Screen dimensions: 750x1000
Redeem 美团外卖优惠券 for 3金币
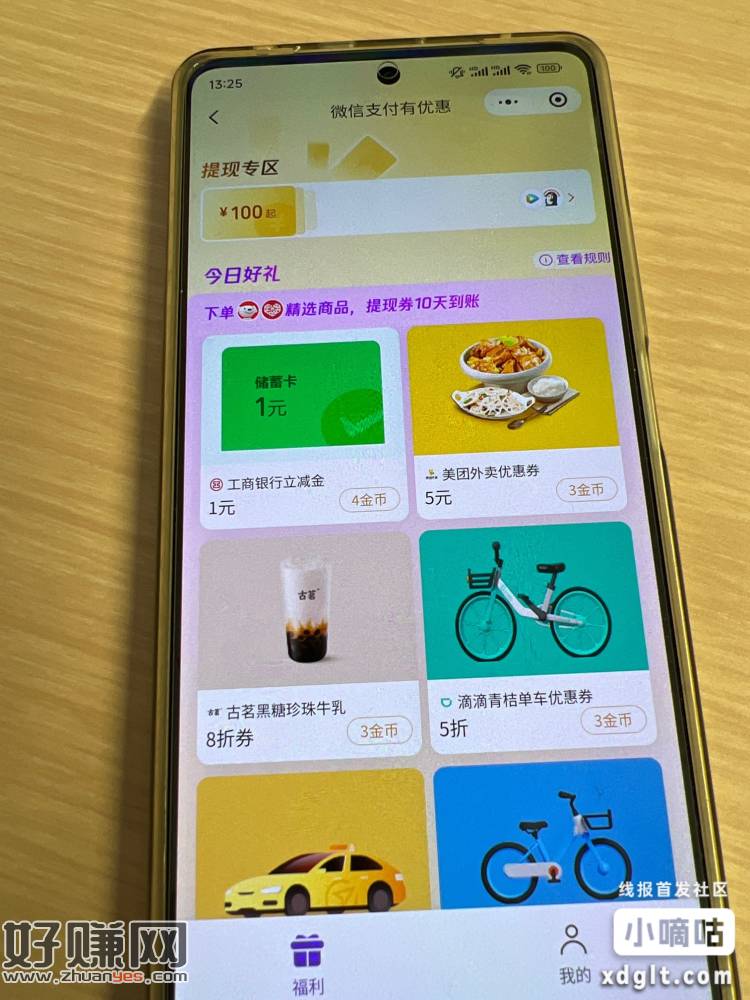(x=586, y=490)
